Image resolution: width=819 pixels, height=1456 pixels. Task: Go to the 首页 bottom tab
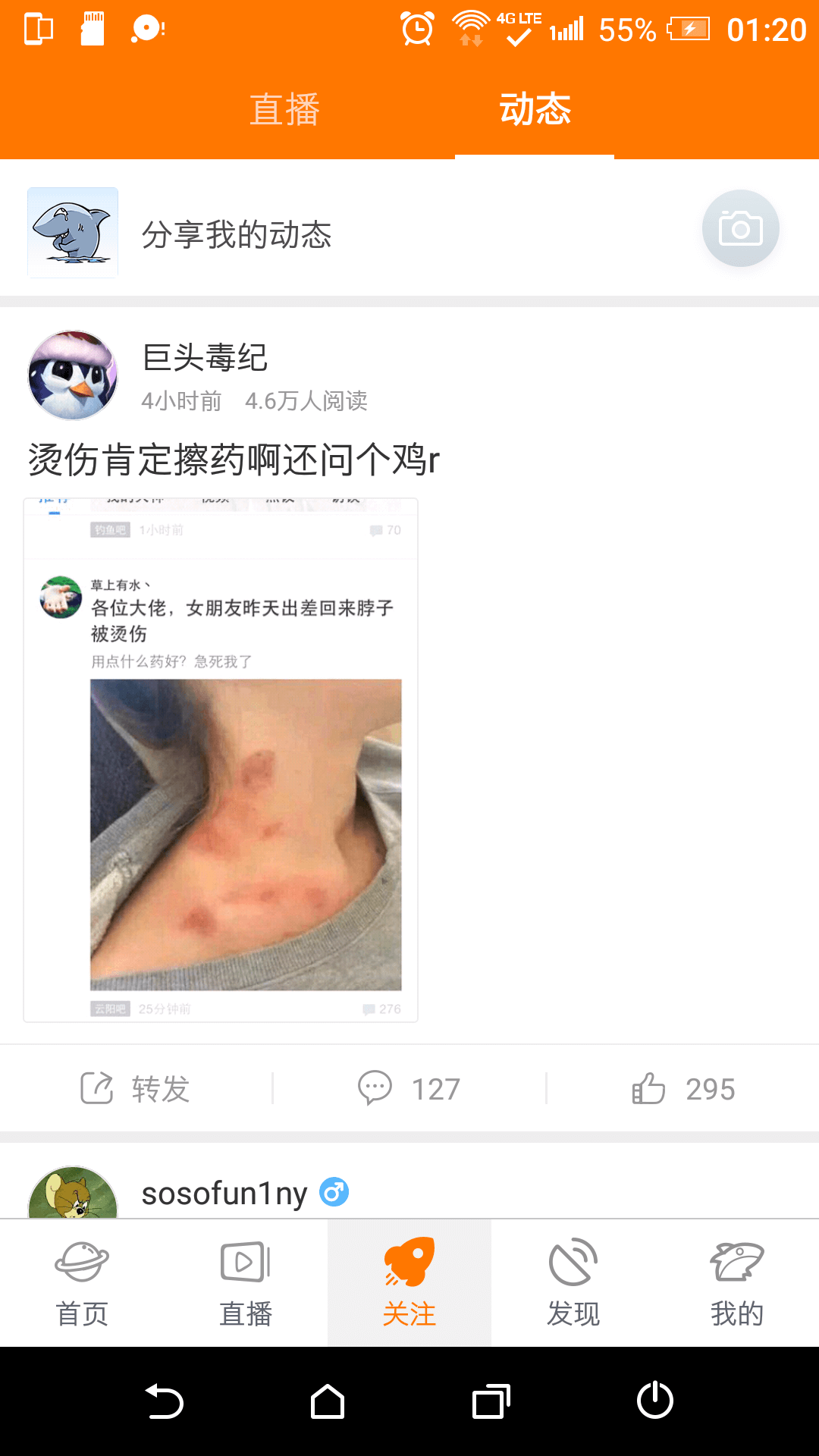(x=82, y=1283)
